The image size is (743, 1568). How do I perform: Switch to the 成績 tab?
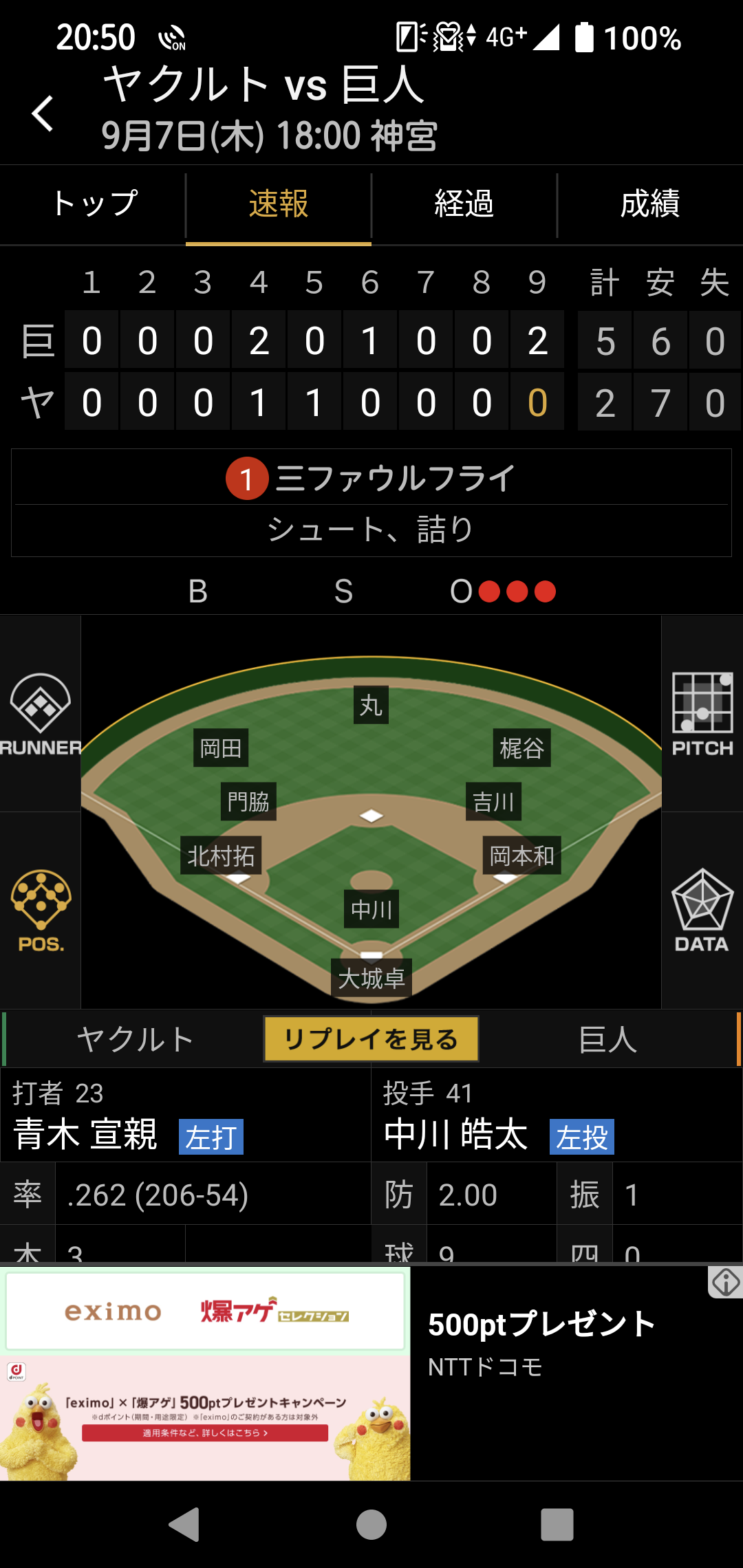pyautogui.click(x=650, y=204)
